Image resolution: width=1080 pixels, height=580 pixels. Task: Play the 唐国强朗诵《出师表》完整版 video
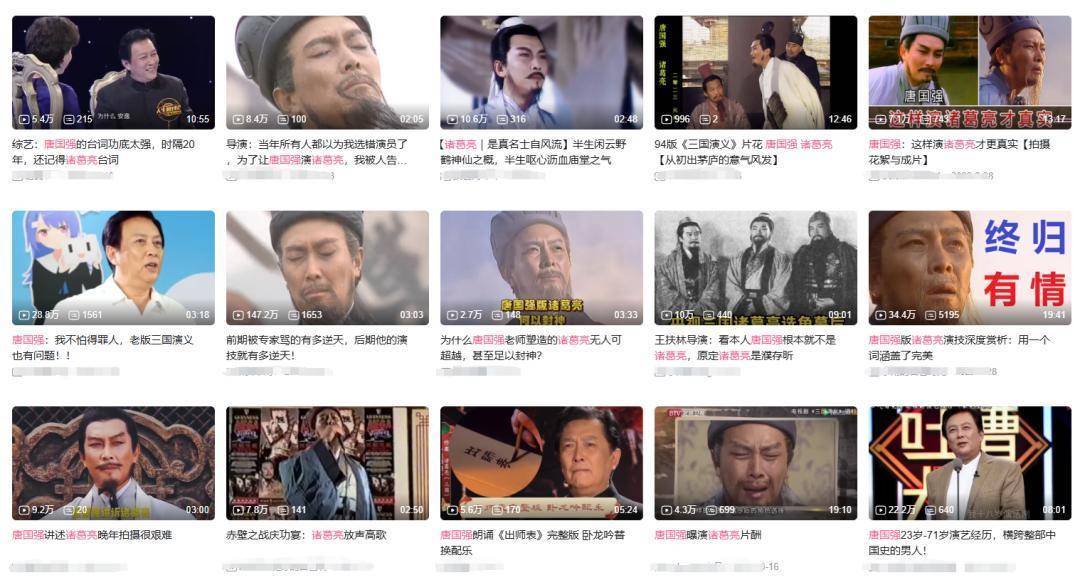click(x=541, y=462)
